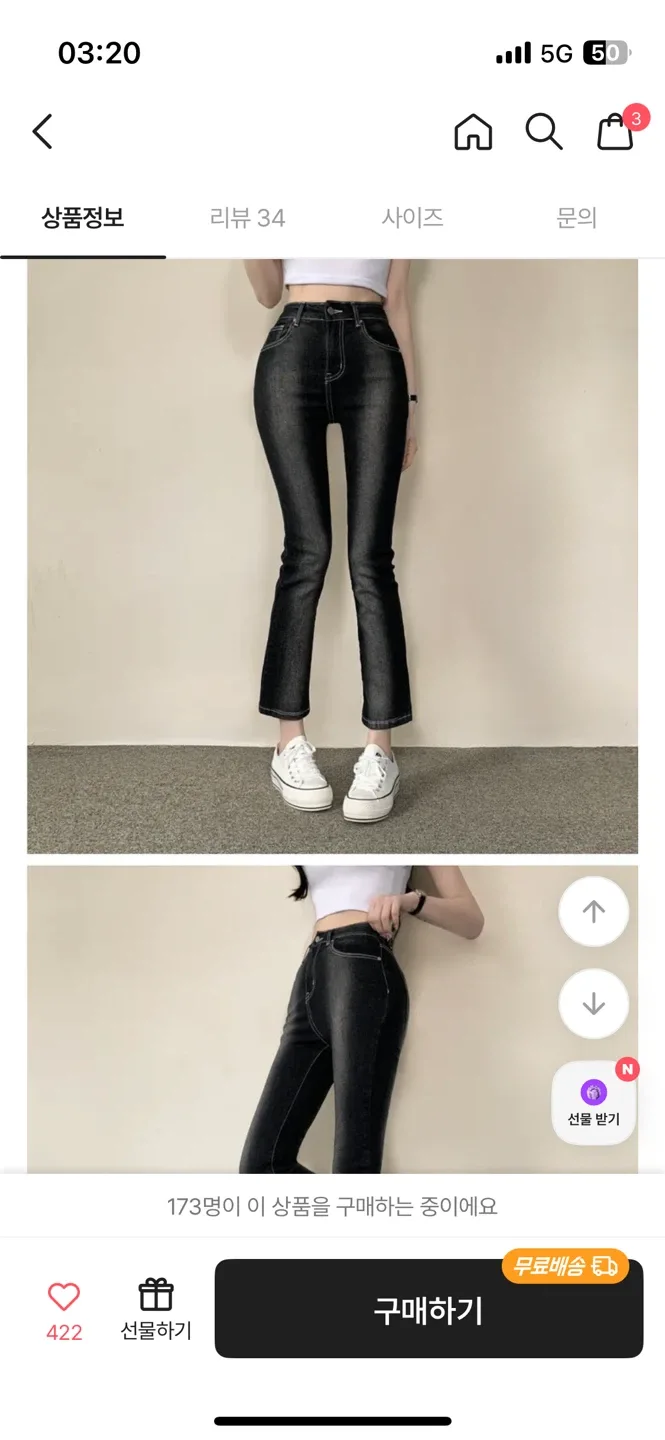
Task: Open the home icon
Action: 473,131
